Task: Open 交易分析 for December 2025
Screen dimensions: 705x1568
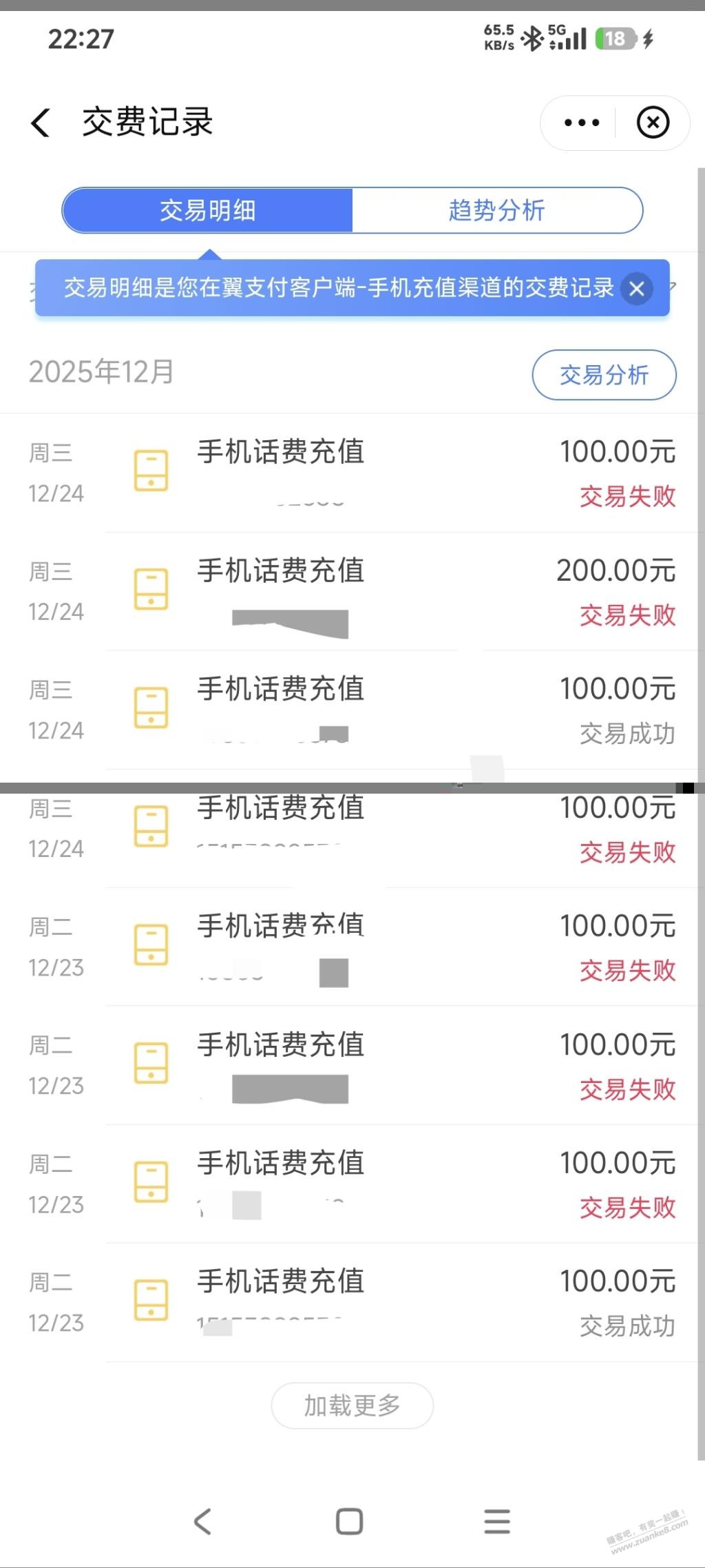Action: tap(604, 375)
